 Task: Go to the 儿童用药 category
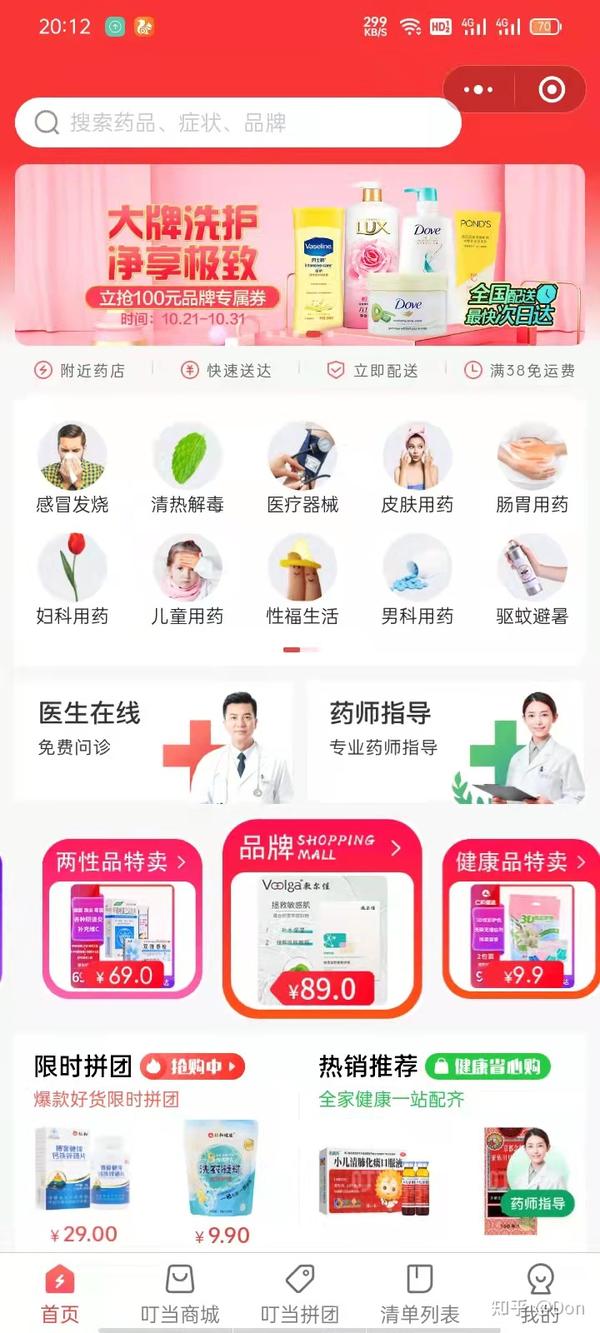pos(187,580)
